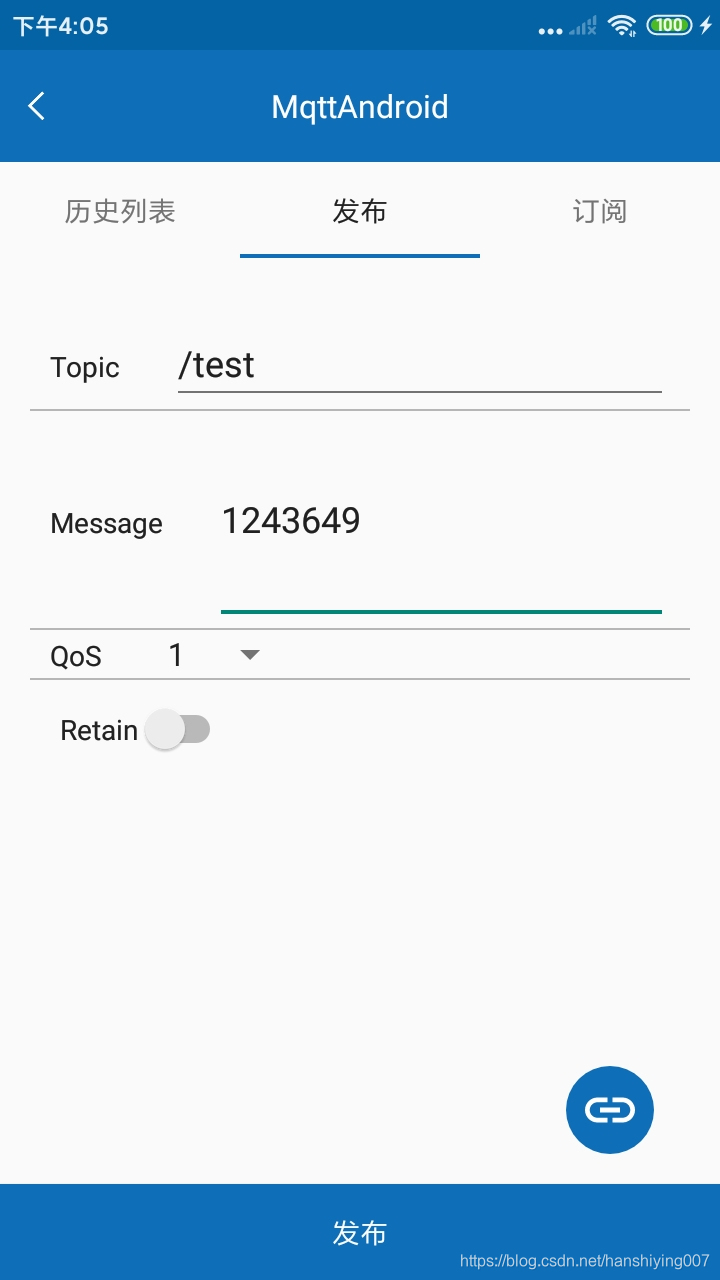Click the Message field showing 1243649

pos(440,522)
